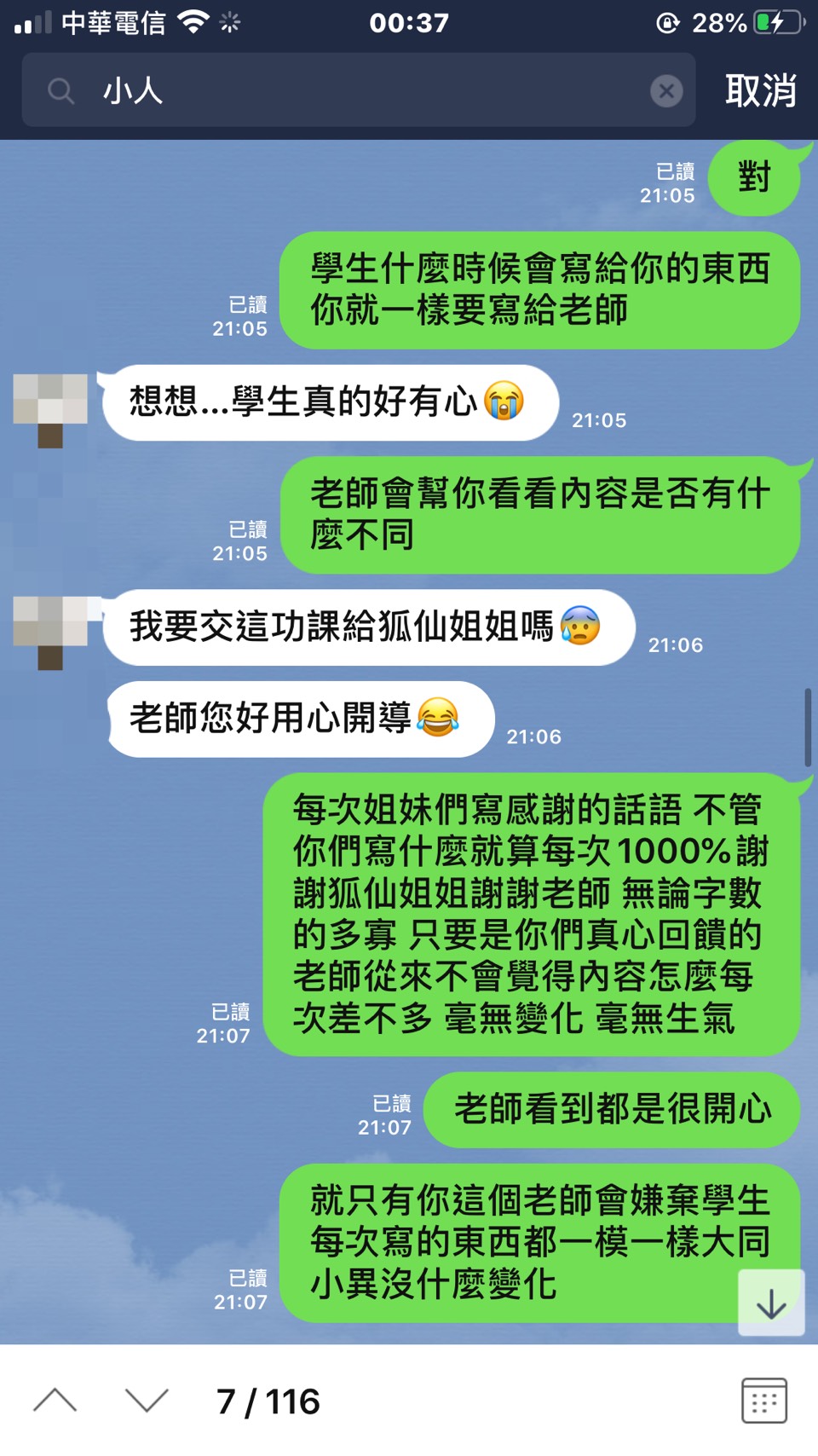
Task: Clear the search text with the X icon
Action: (x=666, y=90)
